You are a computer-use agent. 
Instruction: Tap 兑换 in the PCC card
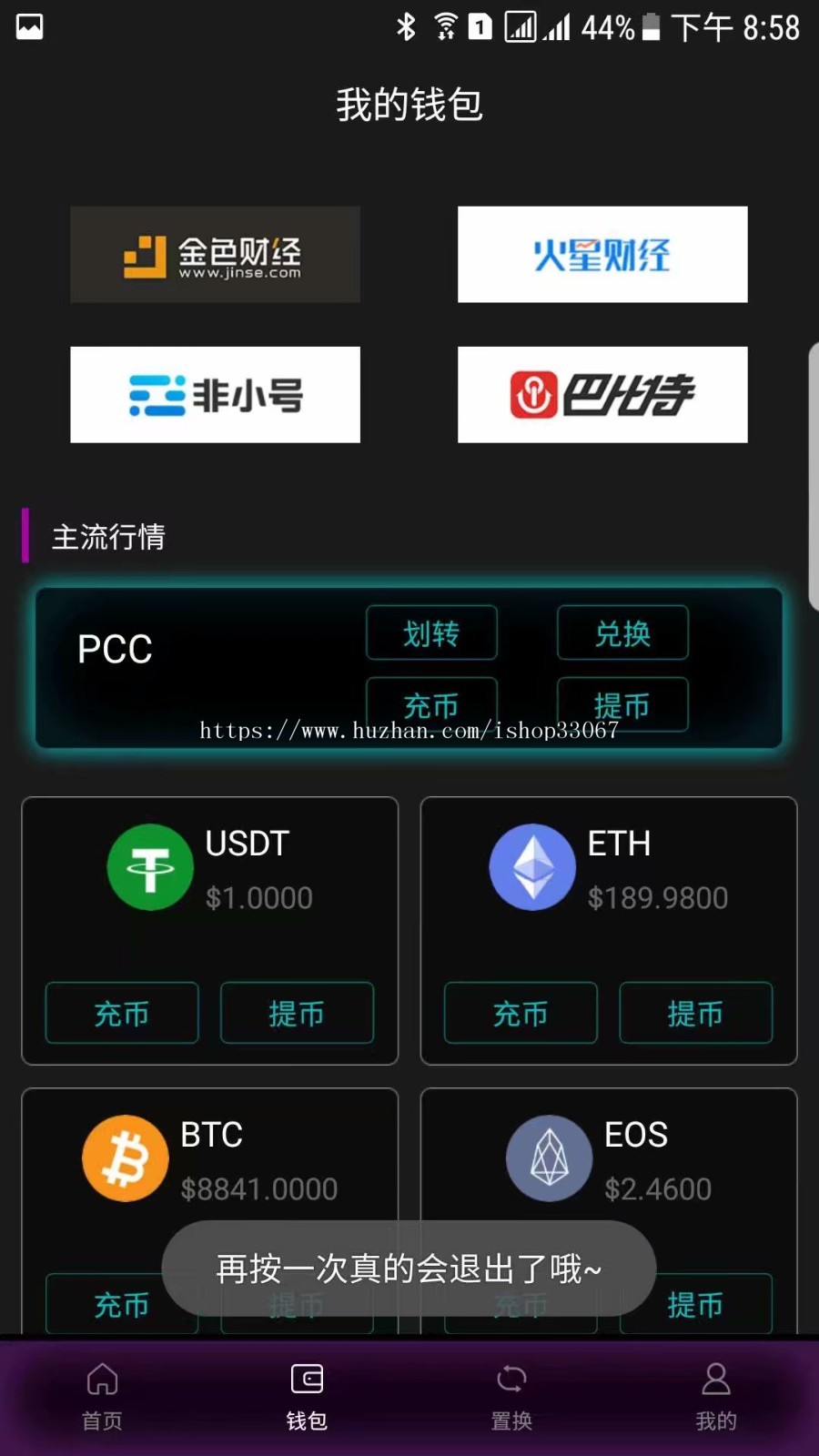(x=622, y=632)
